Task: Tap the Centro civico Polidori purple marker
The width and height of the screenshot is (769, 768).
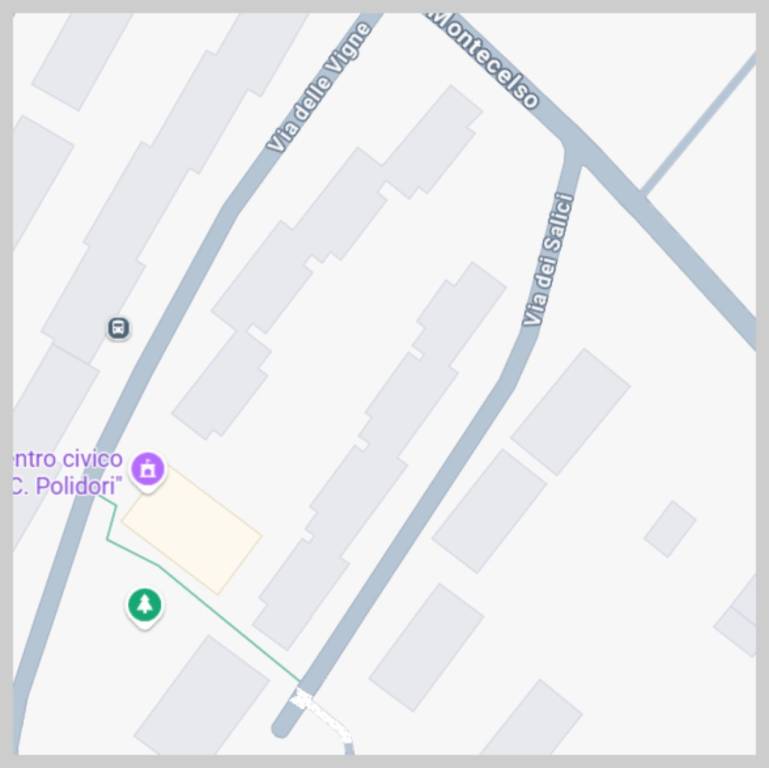Action: (x=148, y=468)
